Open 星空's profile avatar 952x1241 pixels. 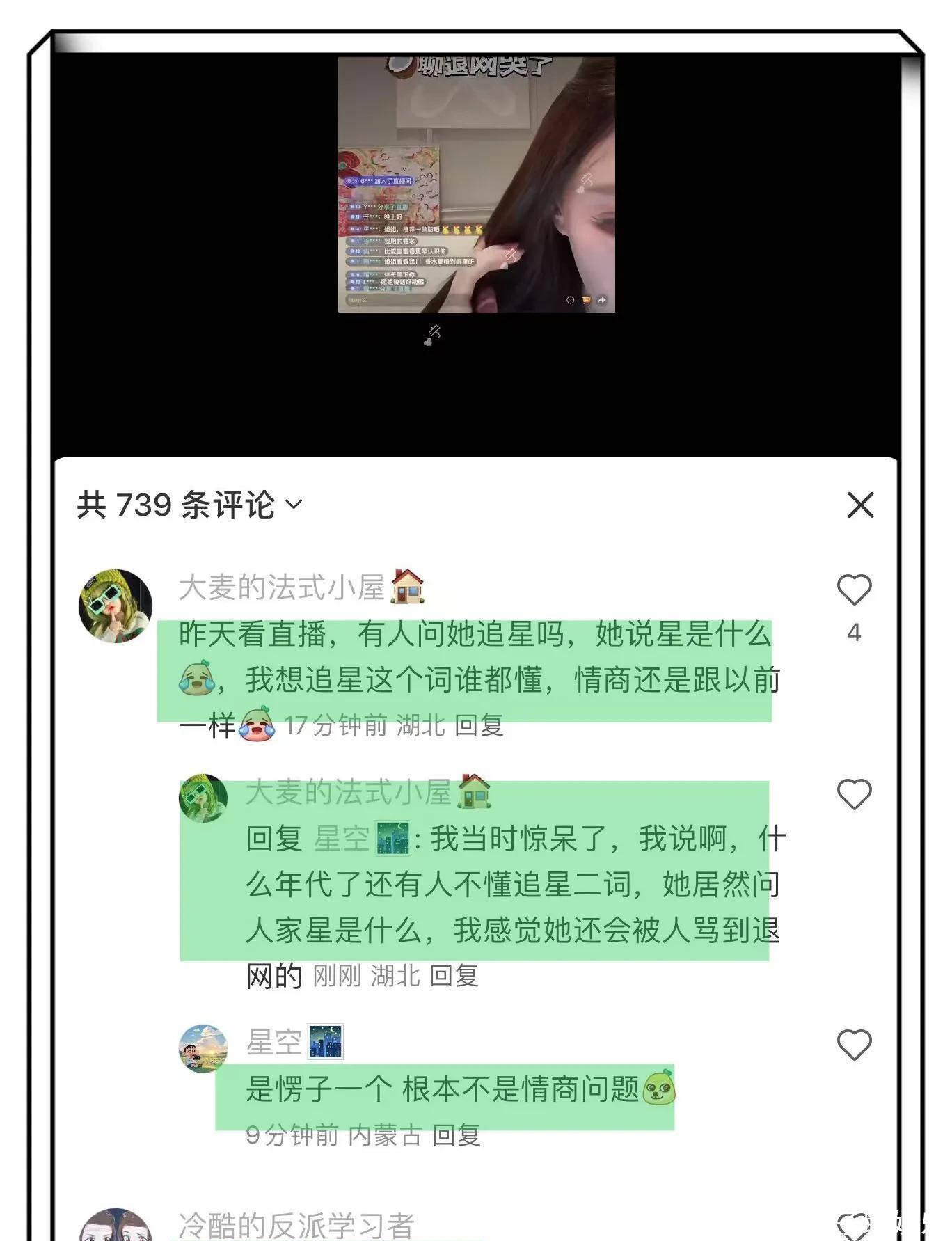coord(203,1048)
